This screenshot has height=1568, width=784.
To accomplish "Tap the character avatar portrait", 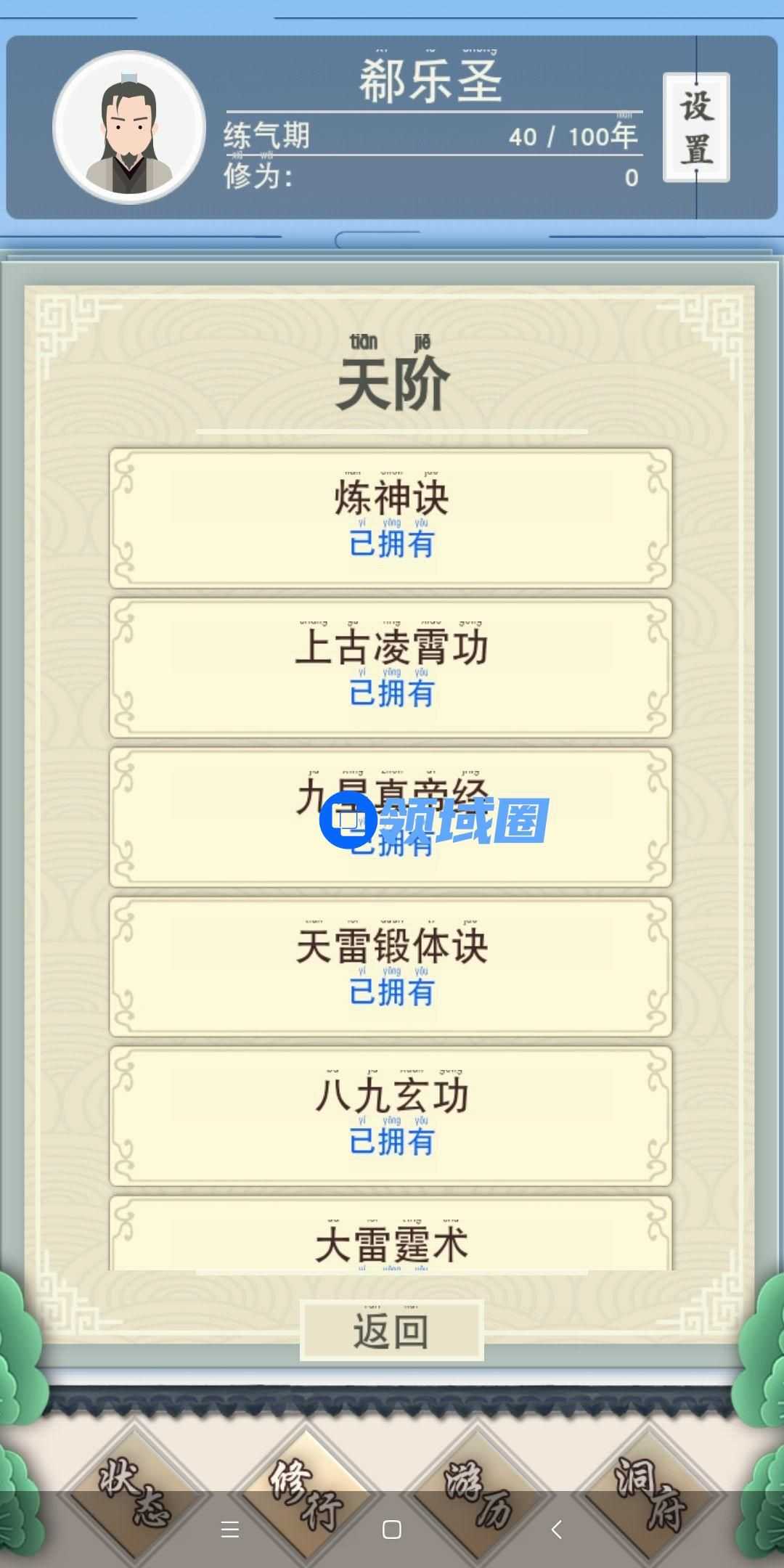I will (129, 128).
